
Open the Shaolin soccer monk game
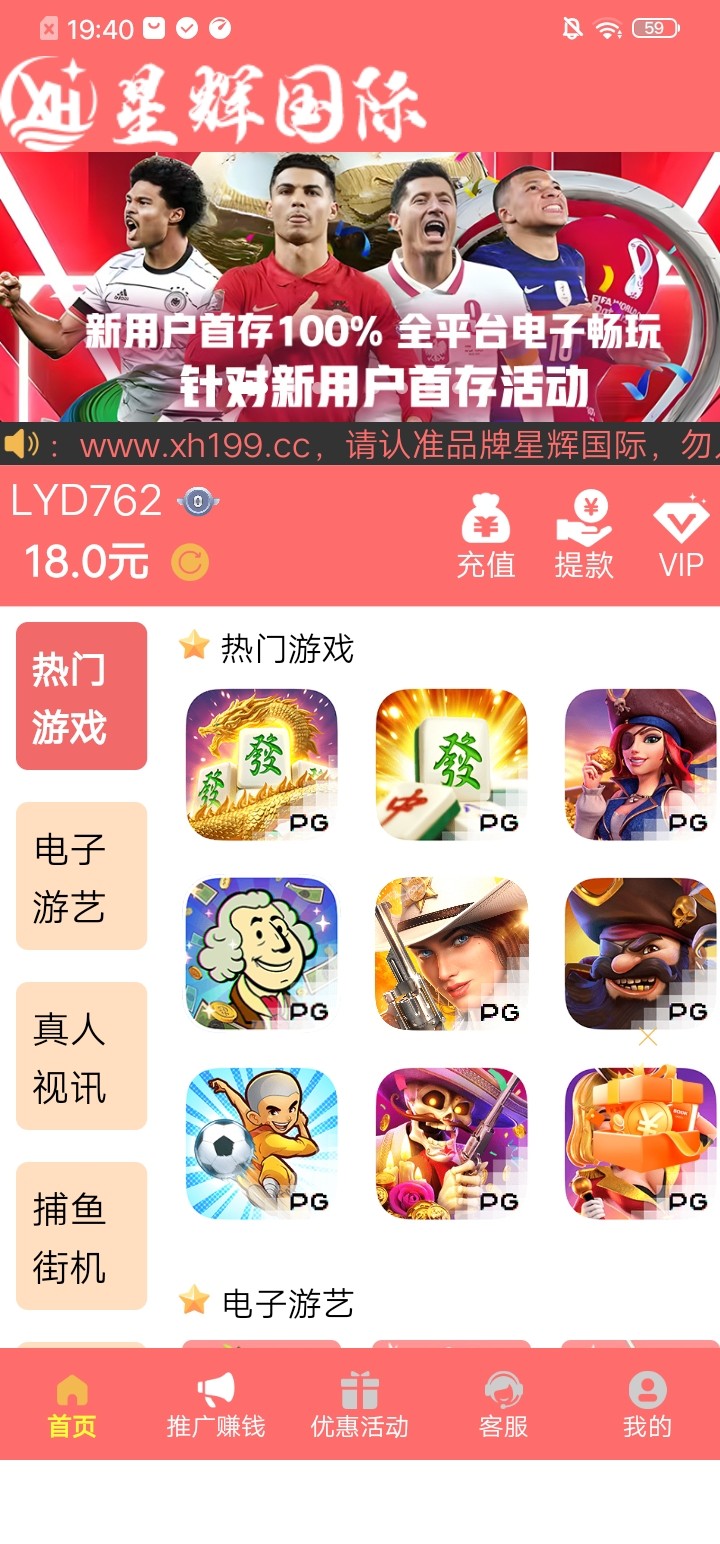(x=262, y=1143)
